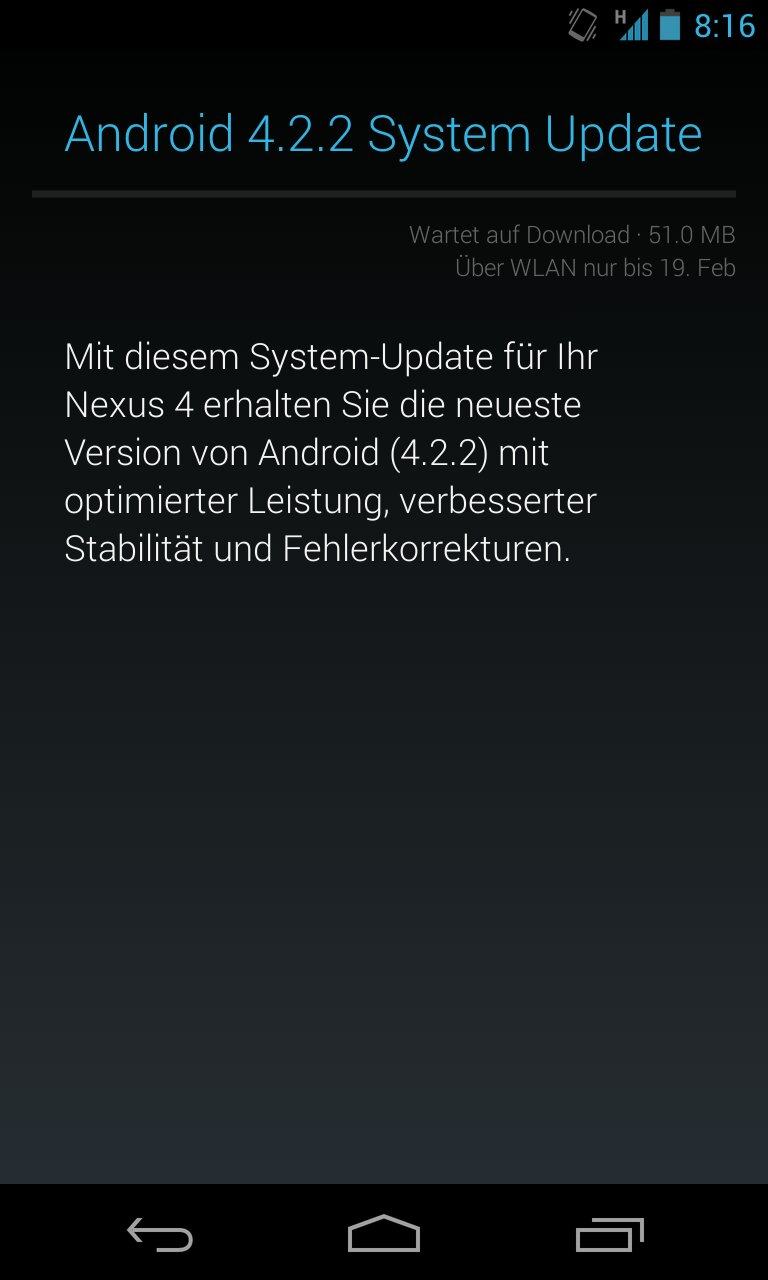768x1280 pixels.
Task: Open the recent apps overview
Action: [x=610, y=1234]
